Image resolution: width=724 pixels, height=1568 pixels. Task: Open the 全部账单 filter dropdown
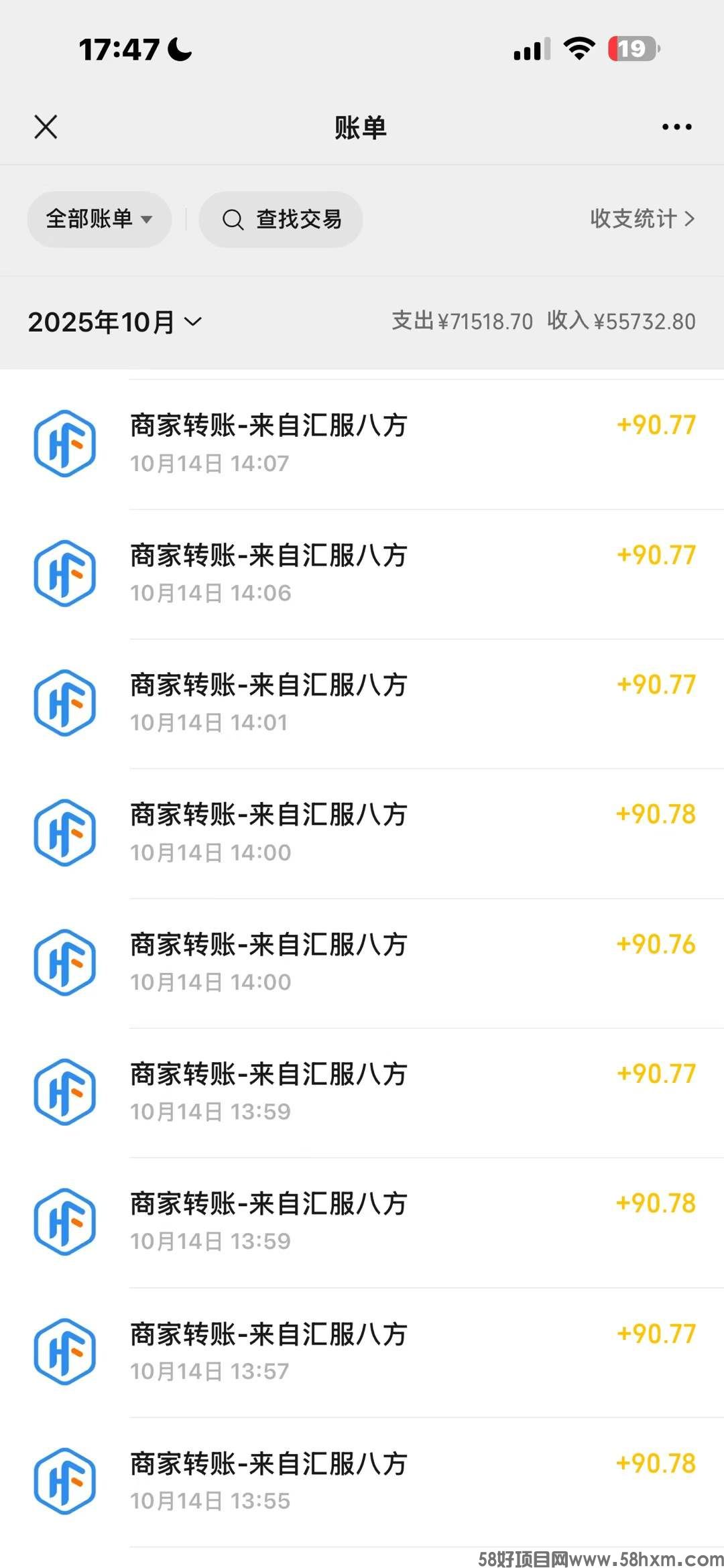(99, 219)
